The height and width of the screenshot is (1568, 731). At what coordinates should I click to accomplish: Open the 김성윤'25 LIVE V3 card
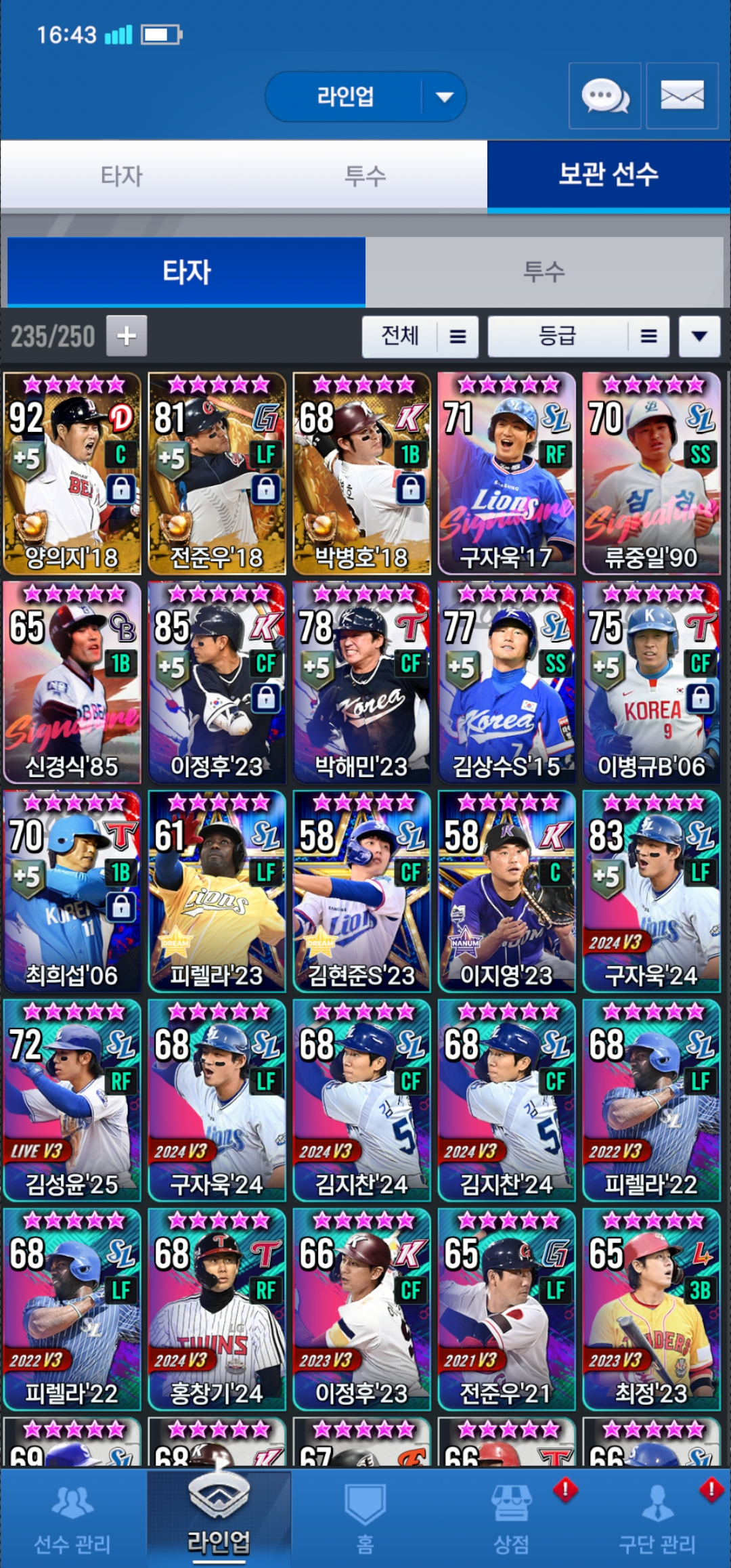tap(72, 1100)
